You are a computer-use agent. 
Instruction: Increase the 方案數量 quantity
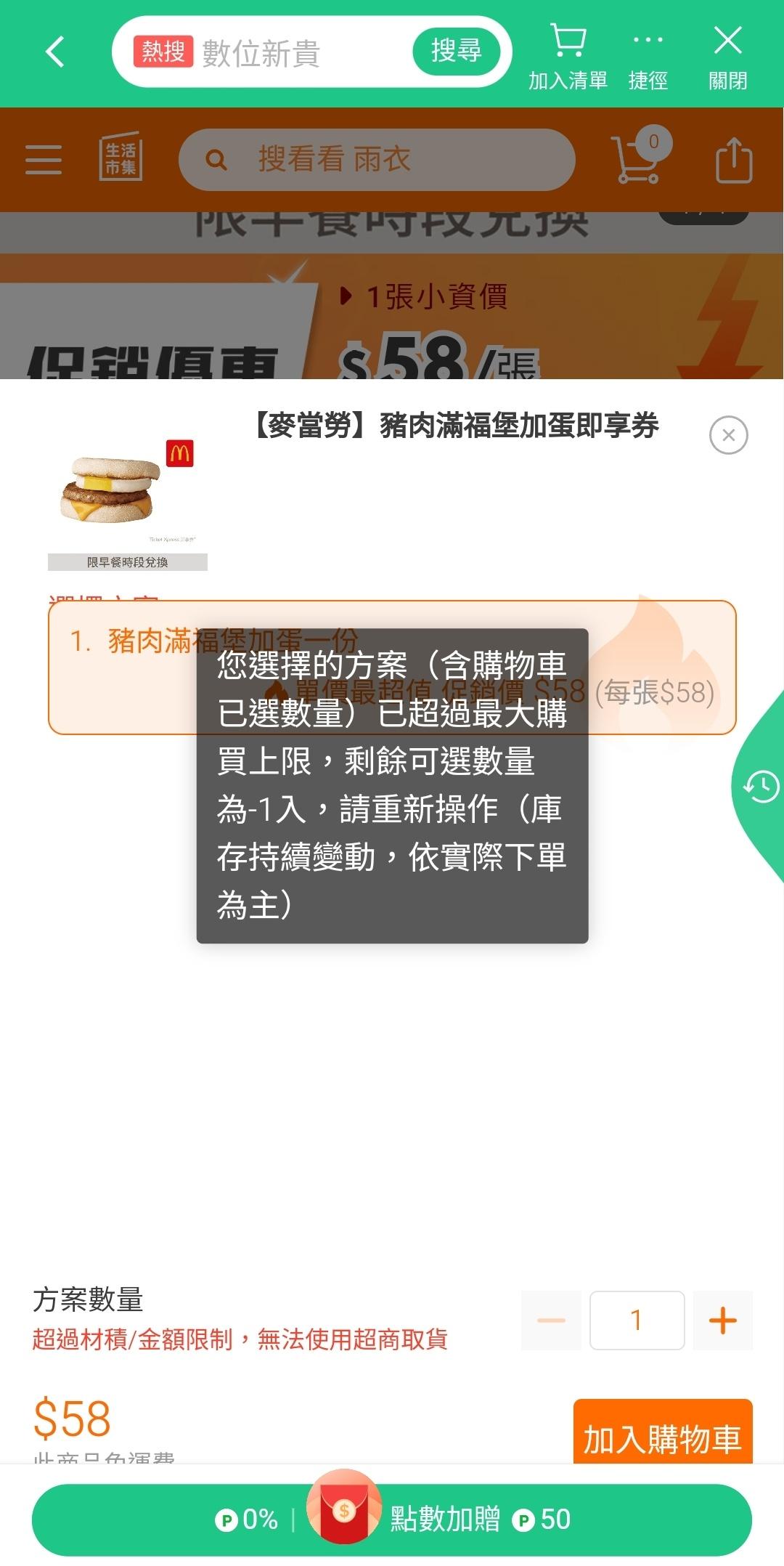(x=722, y=1320)
